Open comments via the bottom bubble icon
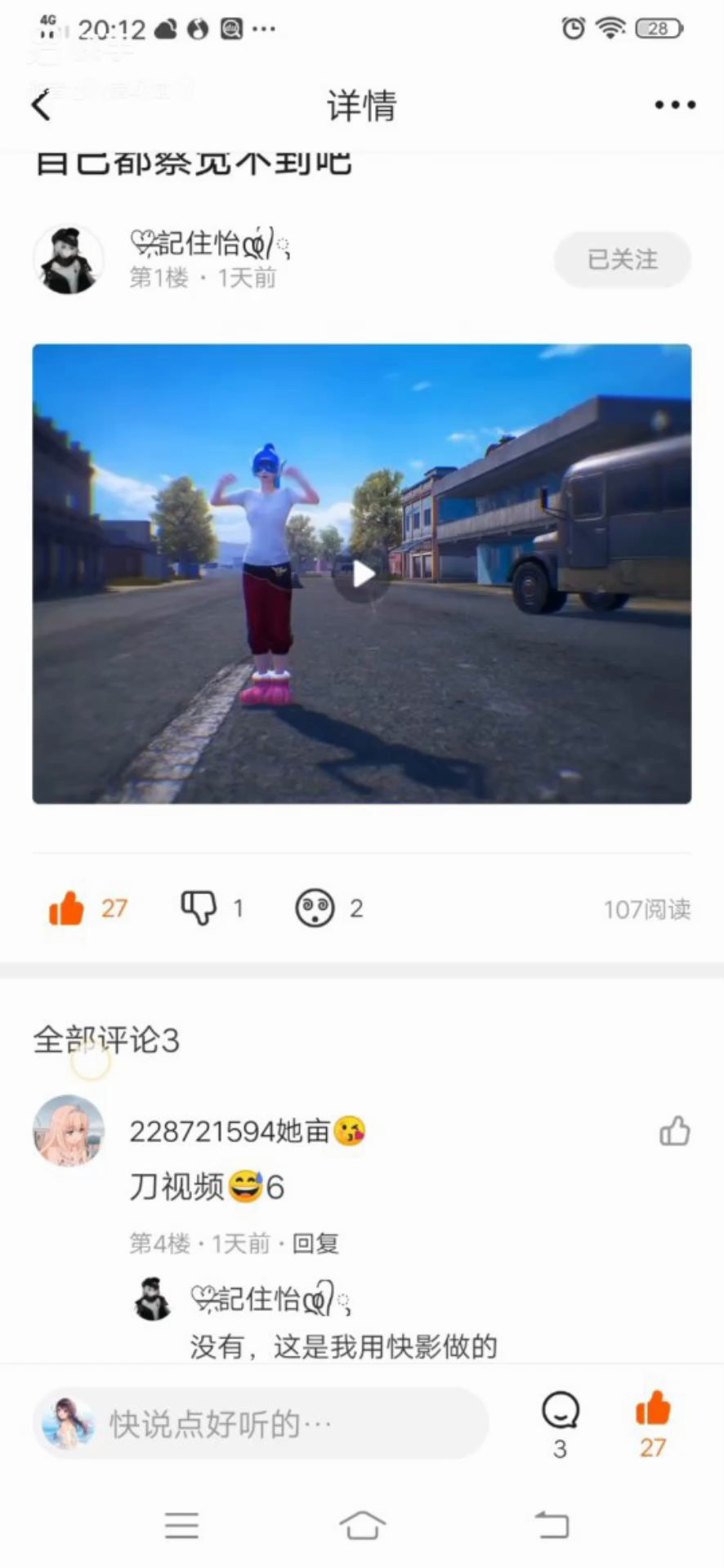The height and width of the screenshot is (1568, 724). point(561,1411)
